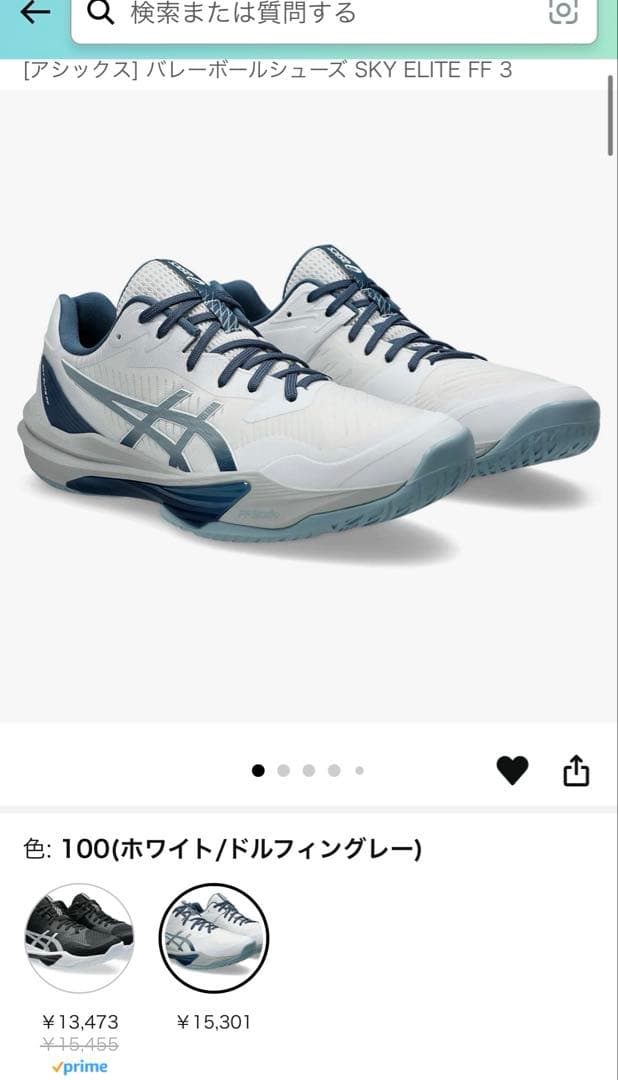Viewport: 618px width, 1080px height.
Task: Go back with the arrow icon
Action: coord(35,12)
